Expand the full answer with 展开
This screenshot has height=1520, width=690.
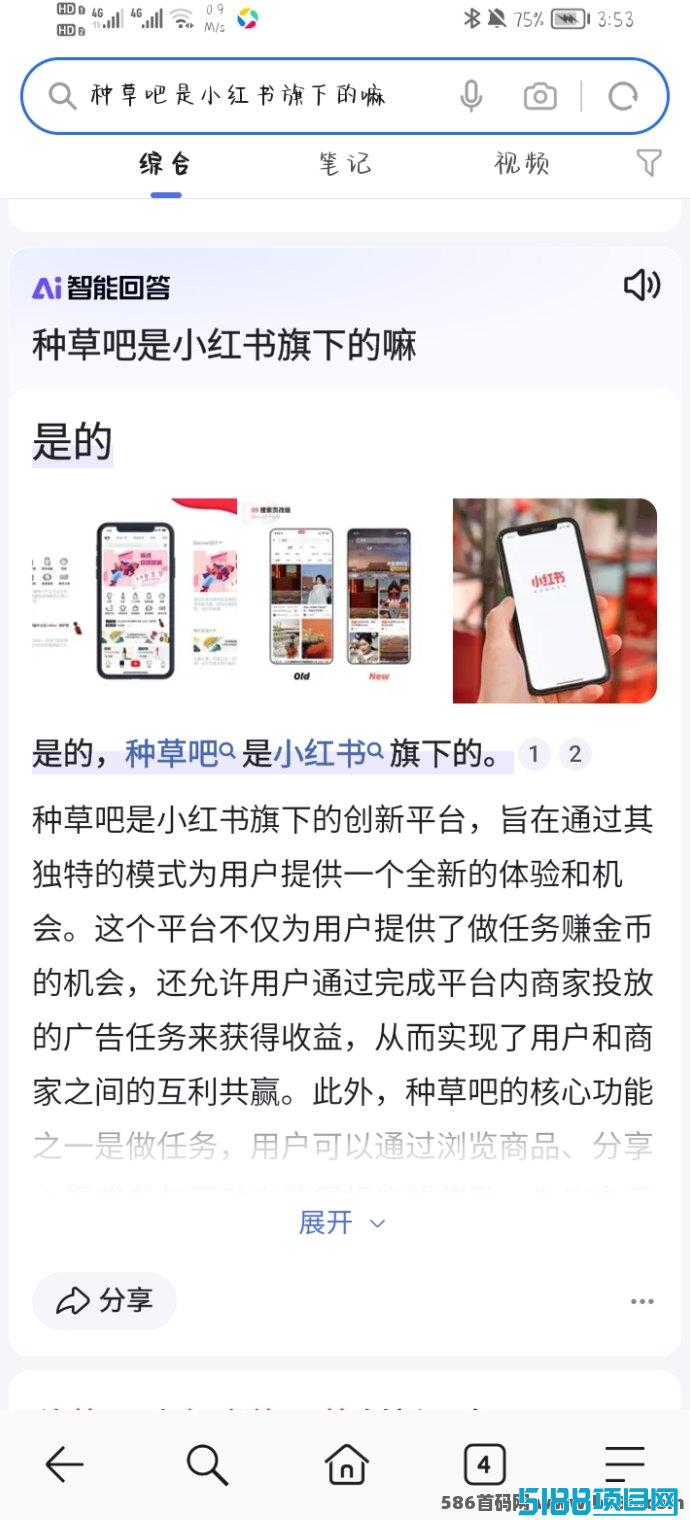[x=342, y=1222]
